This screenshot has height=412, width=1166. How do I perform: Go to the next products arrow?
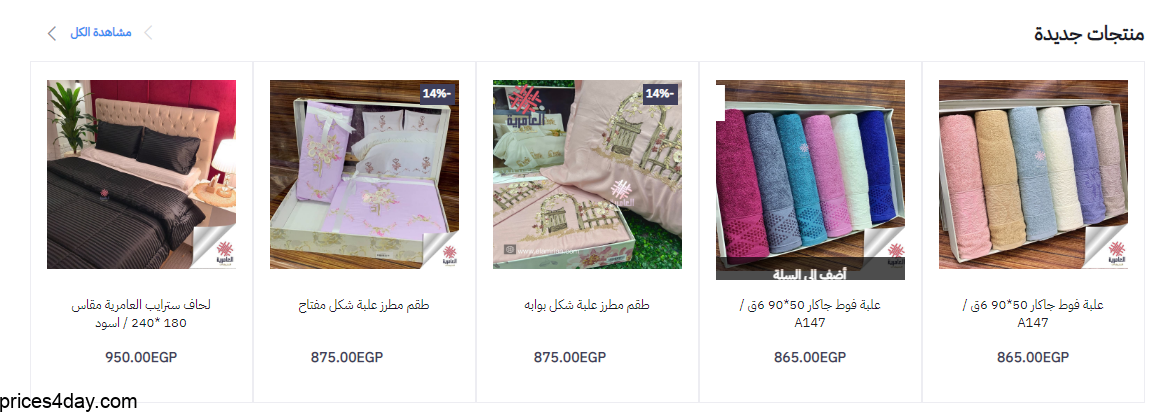pos(52,33)
